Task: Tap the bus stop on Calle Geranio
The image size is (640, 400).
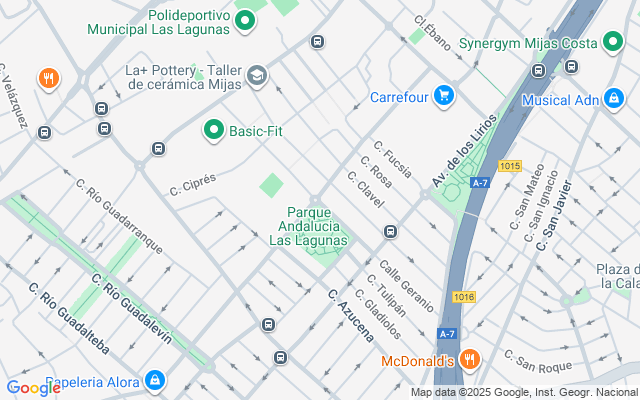Action: click(390, 231)
